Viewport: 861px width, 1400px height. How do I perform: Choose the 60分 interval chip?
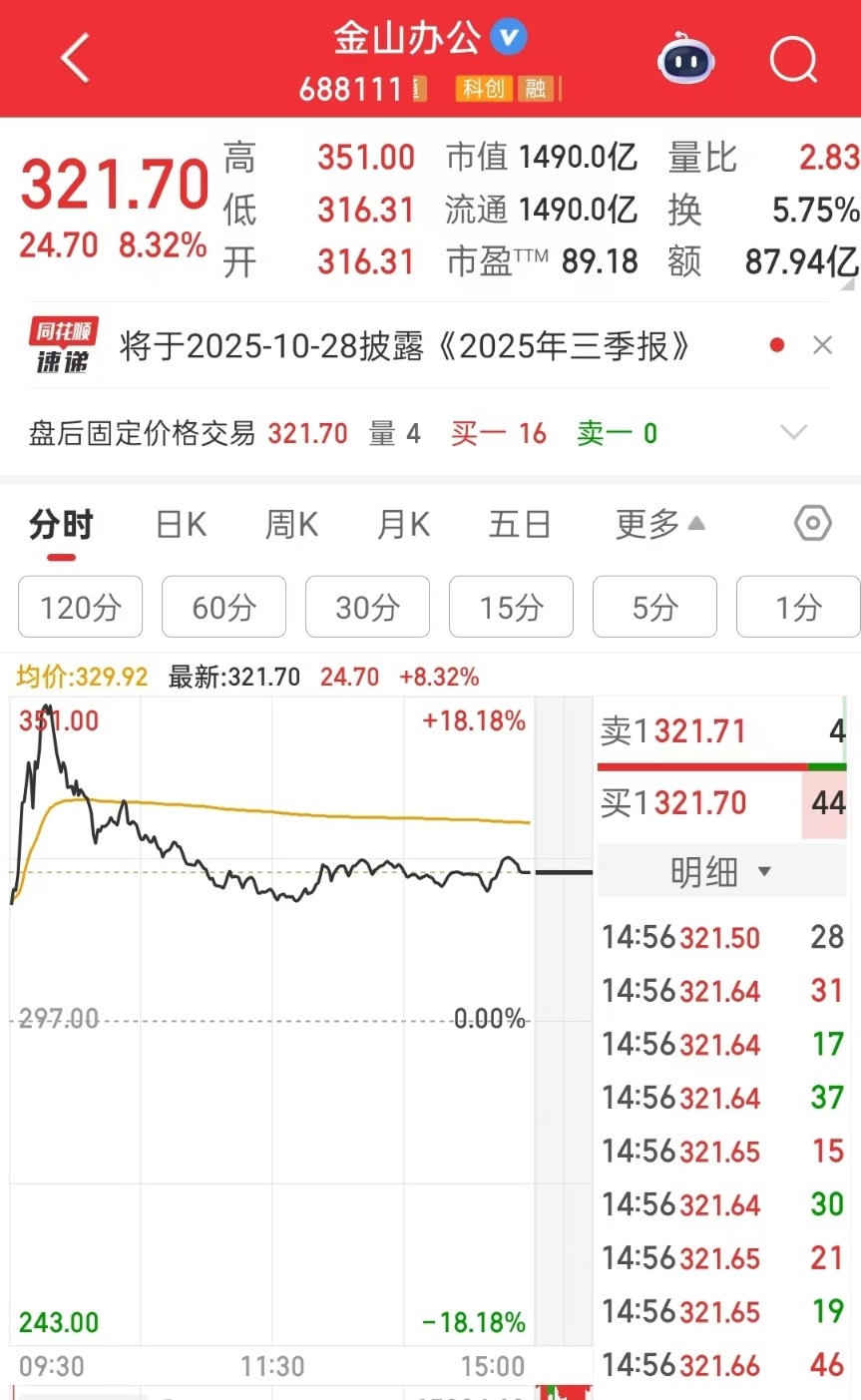(224, 607)
